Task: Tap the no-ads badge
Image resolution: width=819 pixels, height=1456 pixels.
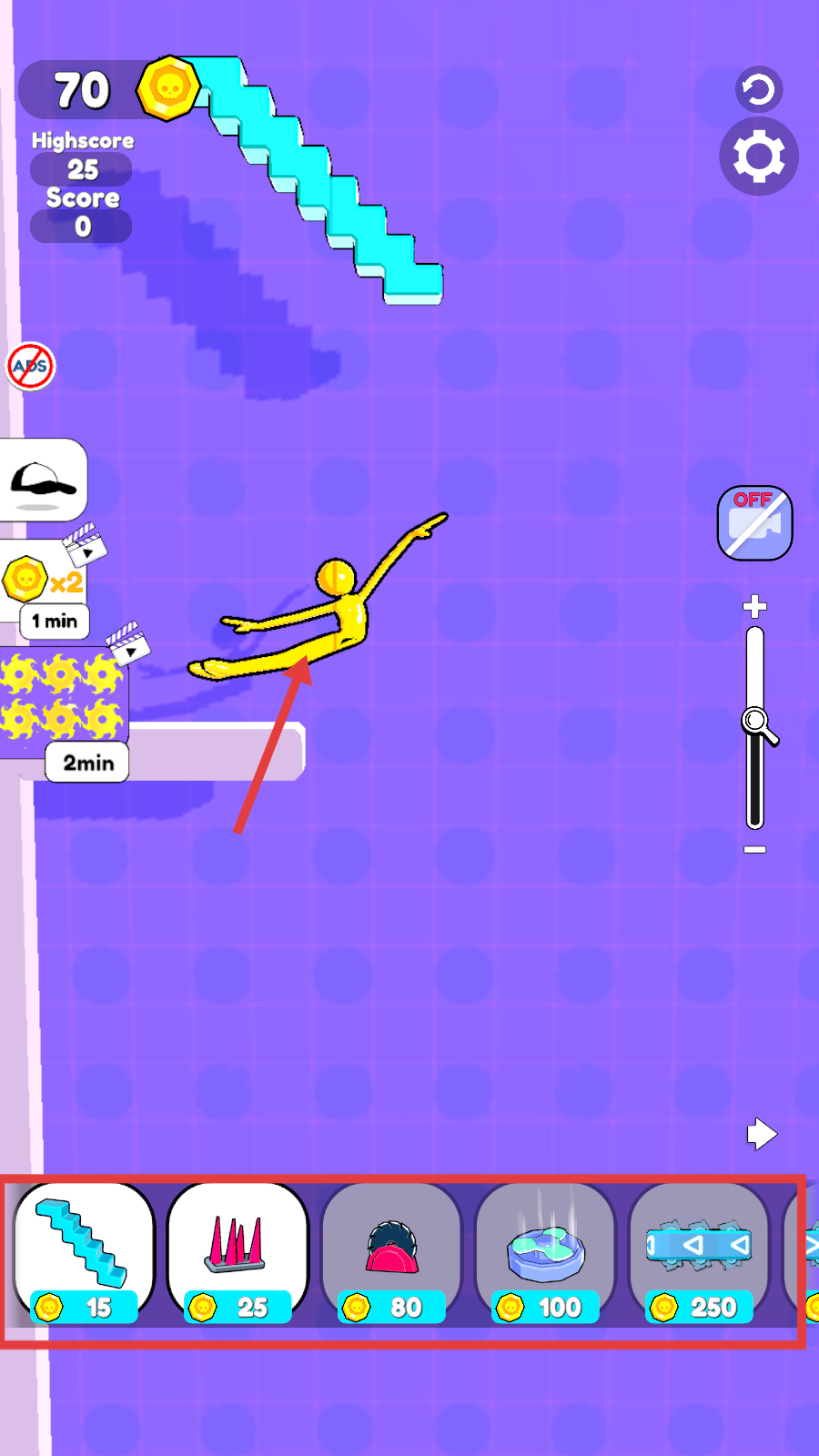Action: (x=31, y=367)
